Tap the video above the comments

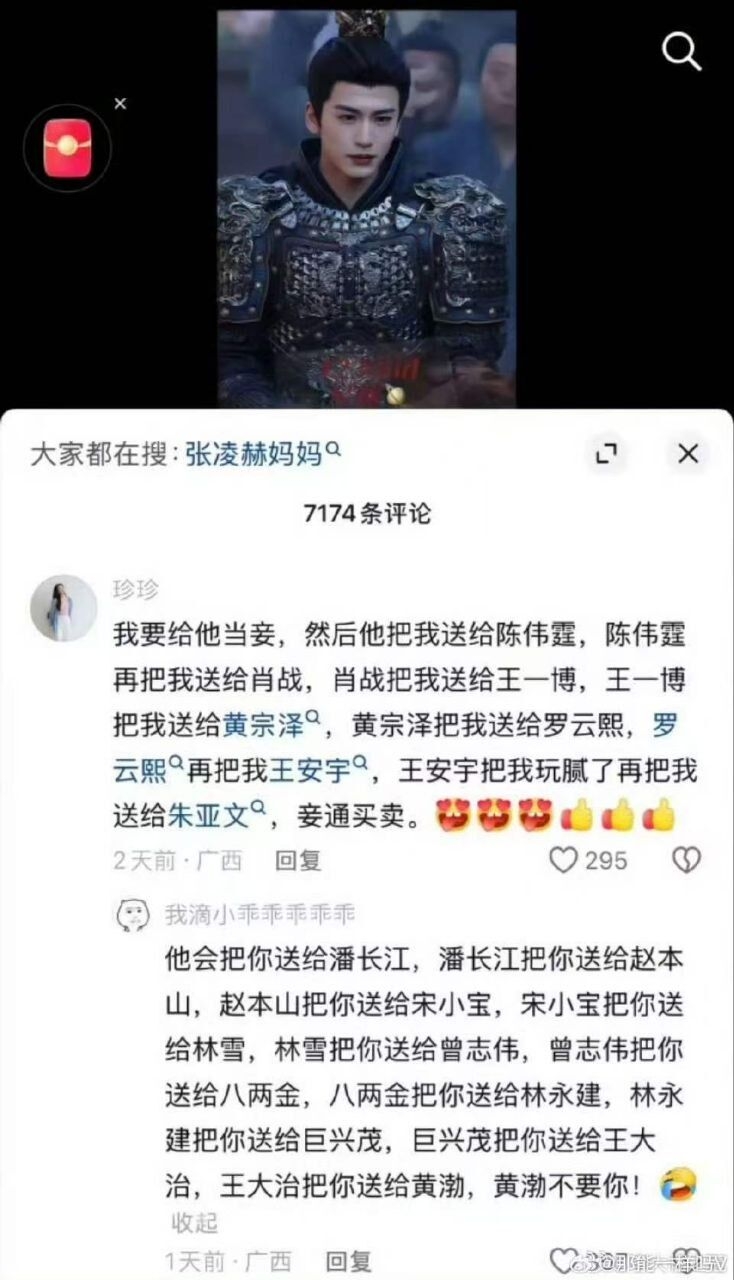(x=367, y=208)
